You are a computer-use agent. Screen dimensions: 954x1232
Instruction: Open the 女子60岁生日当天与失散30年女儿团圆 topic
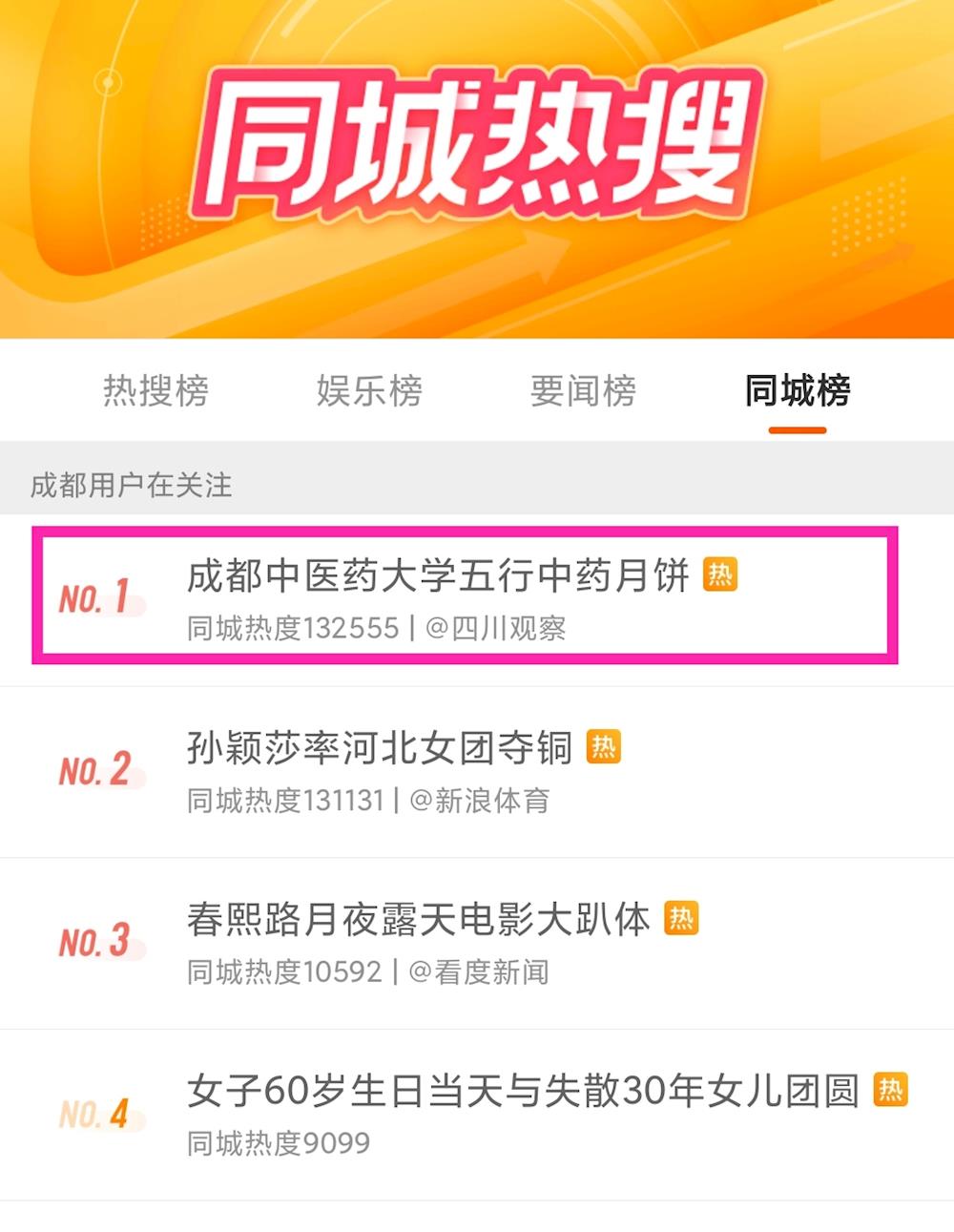coord(523,1091)
